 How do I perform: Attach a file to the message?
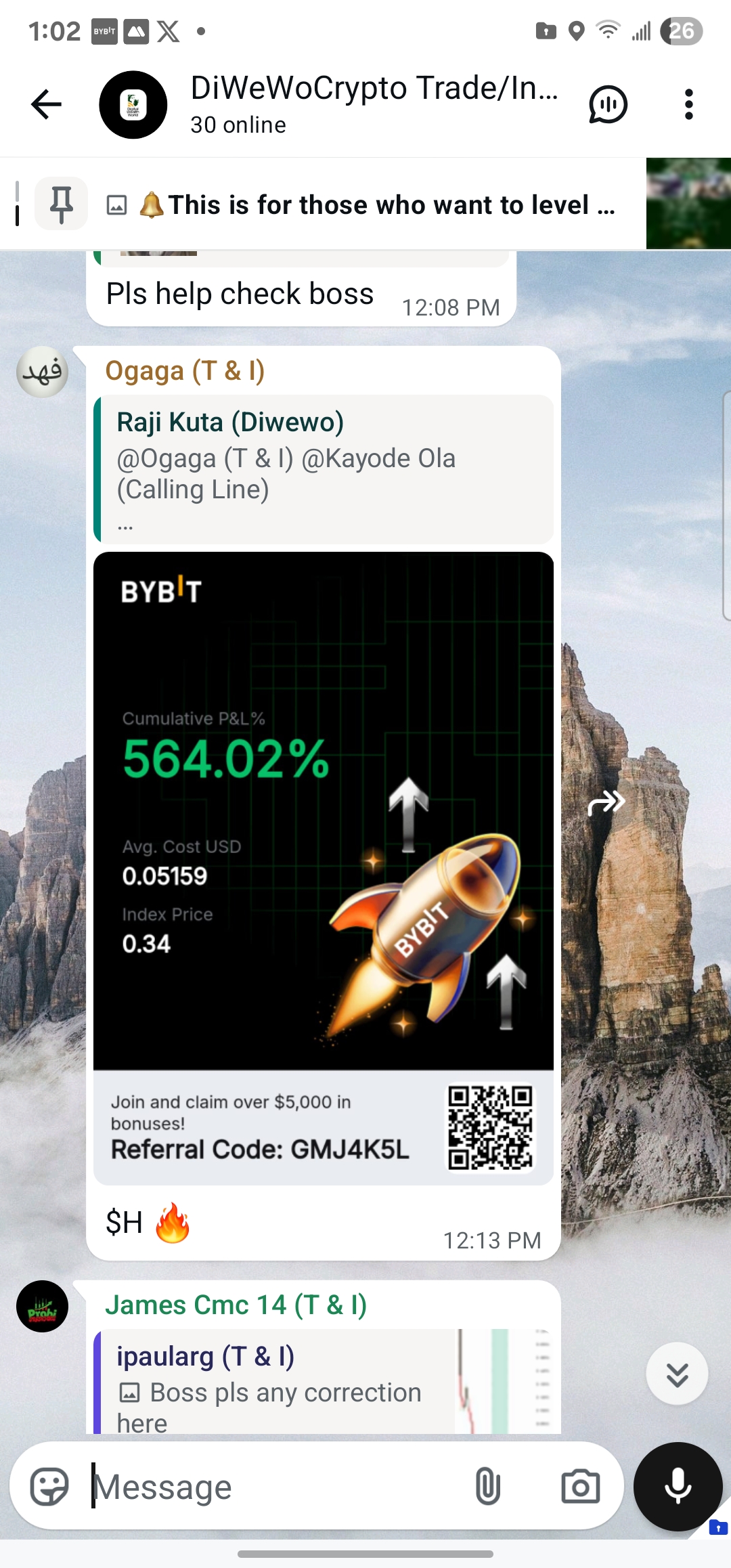pos(487,1487)
